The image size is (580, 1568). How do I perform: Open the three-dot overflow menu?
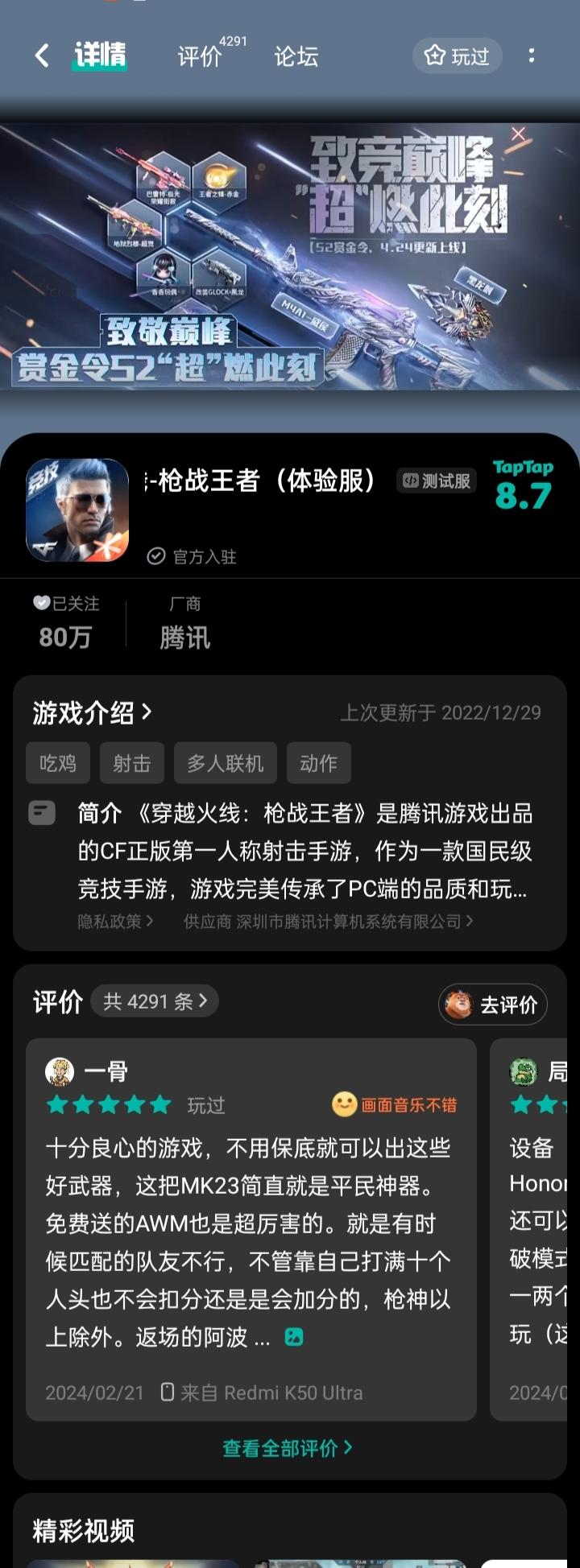tap(532, 55)
